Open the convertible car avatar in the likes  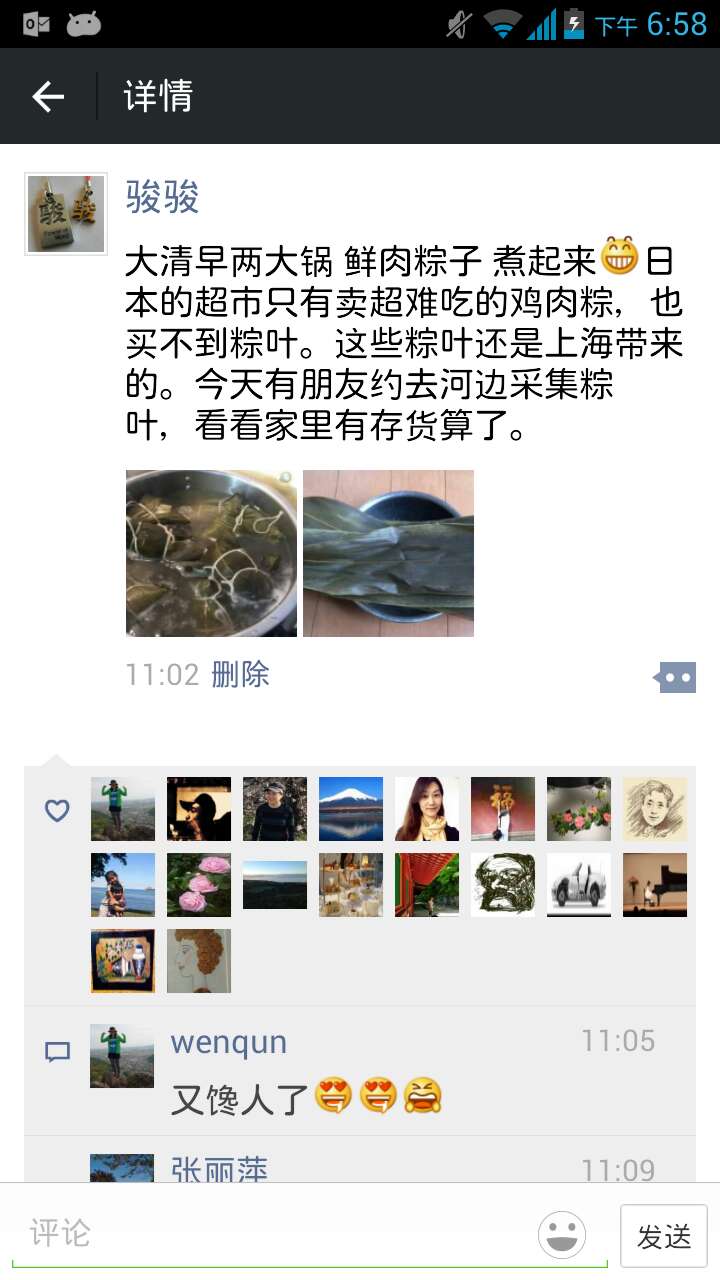pyautogui.click(x=579, y=885)
